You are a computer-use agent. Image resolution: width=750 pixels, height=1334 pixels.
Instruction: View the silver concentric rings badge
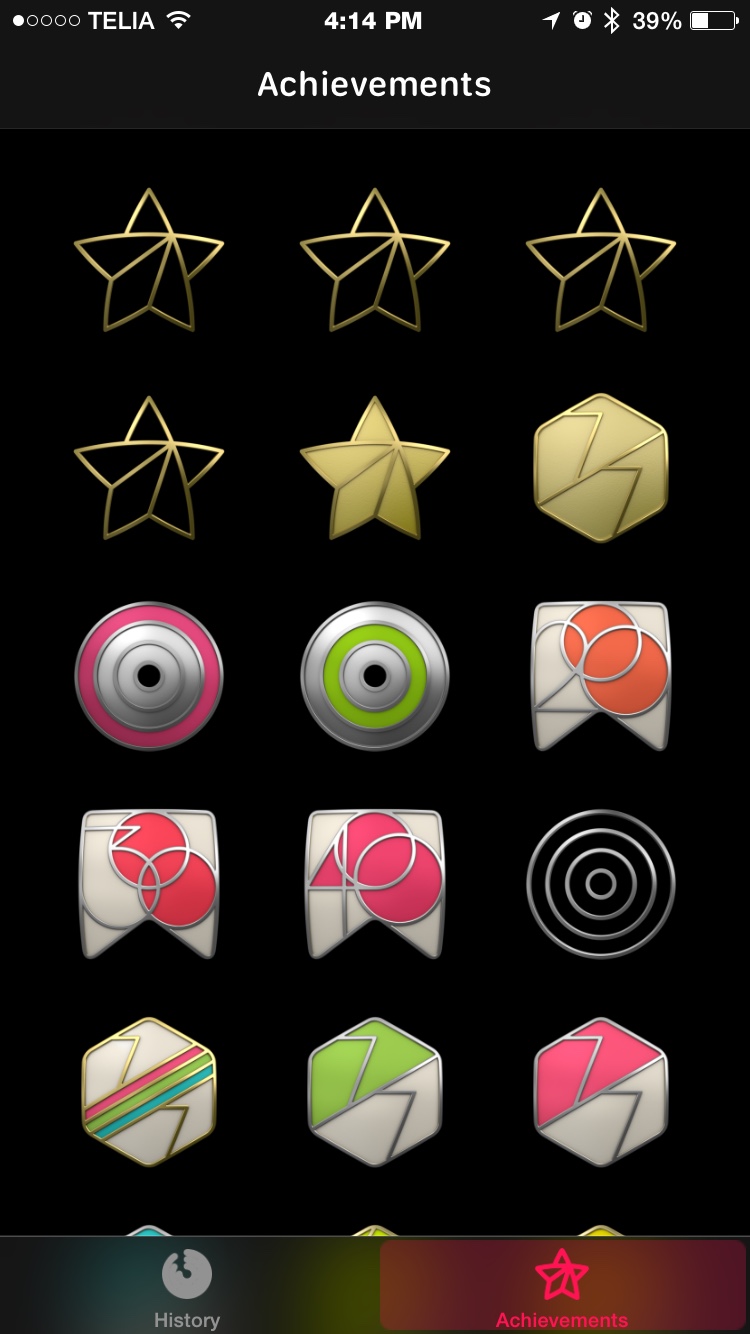click(x=600, y=884)
